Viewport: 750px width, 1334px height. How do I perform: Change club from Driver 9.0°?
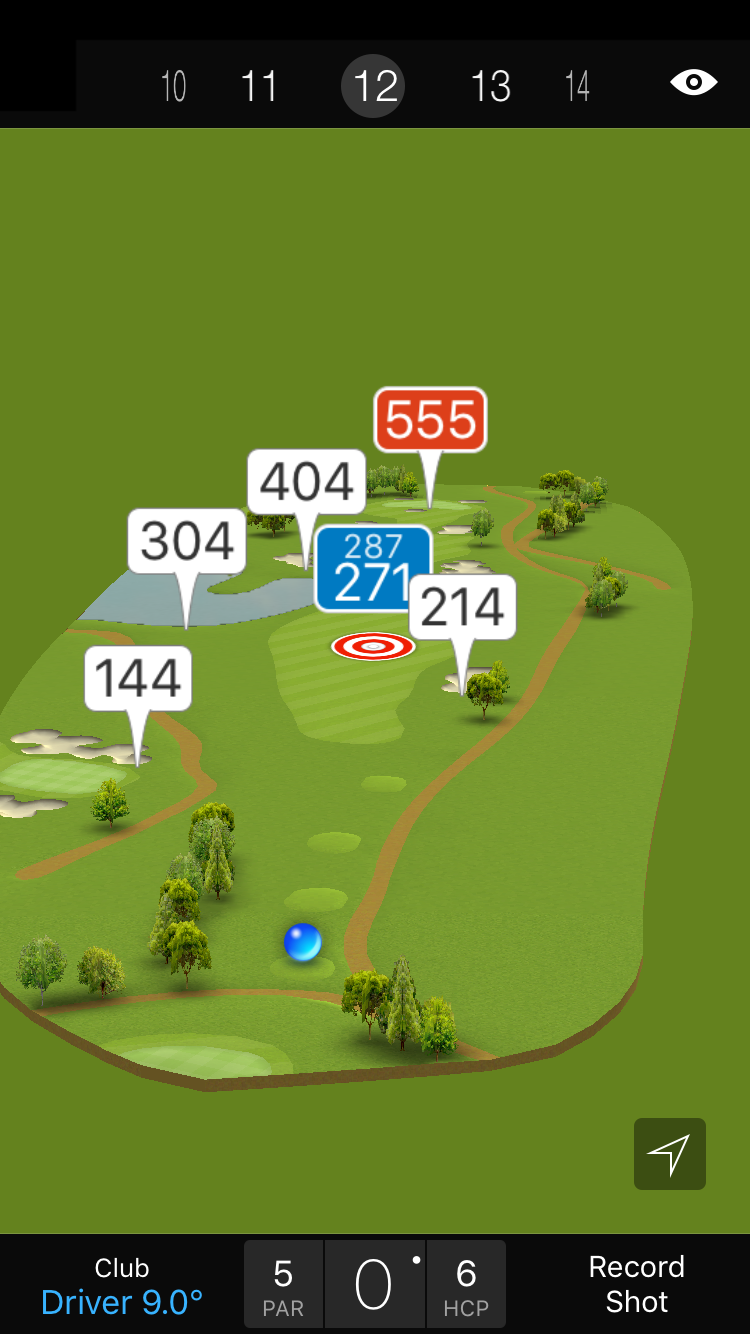[x=122, y=1285]
